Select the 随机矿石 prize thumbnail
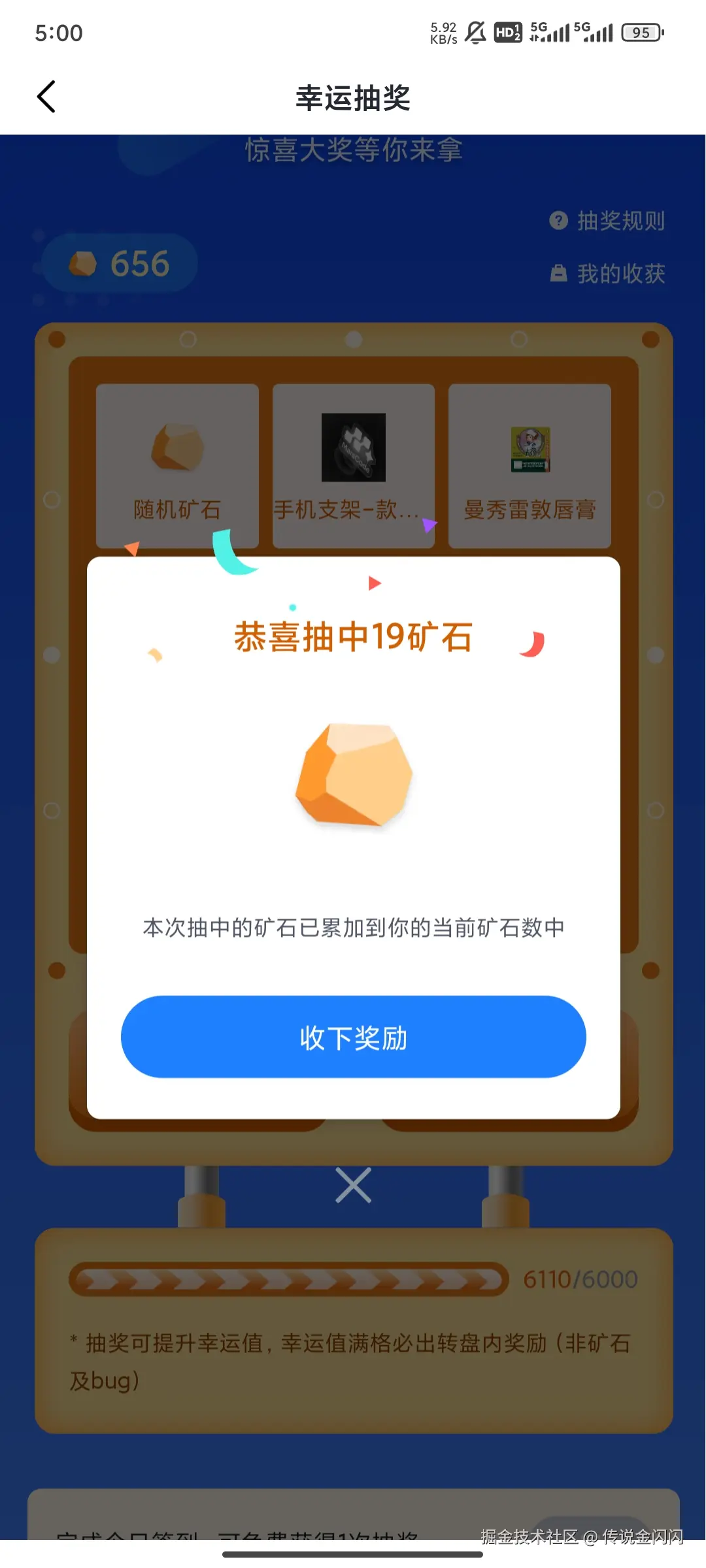Screen dimensions: 706x1568 tap(176, 465)
